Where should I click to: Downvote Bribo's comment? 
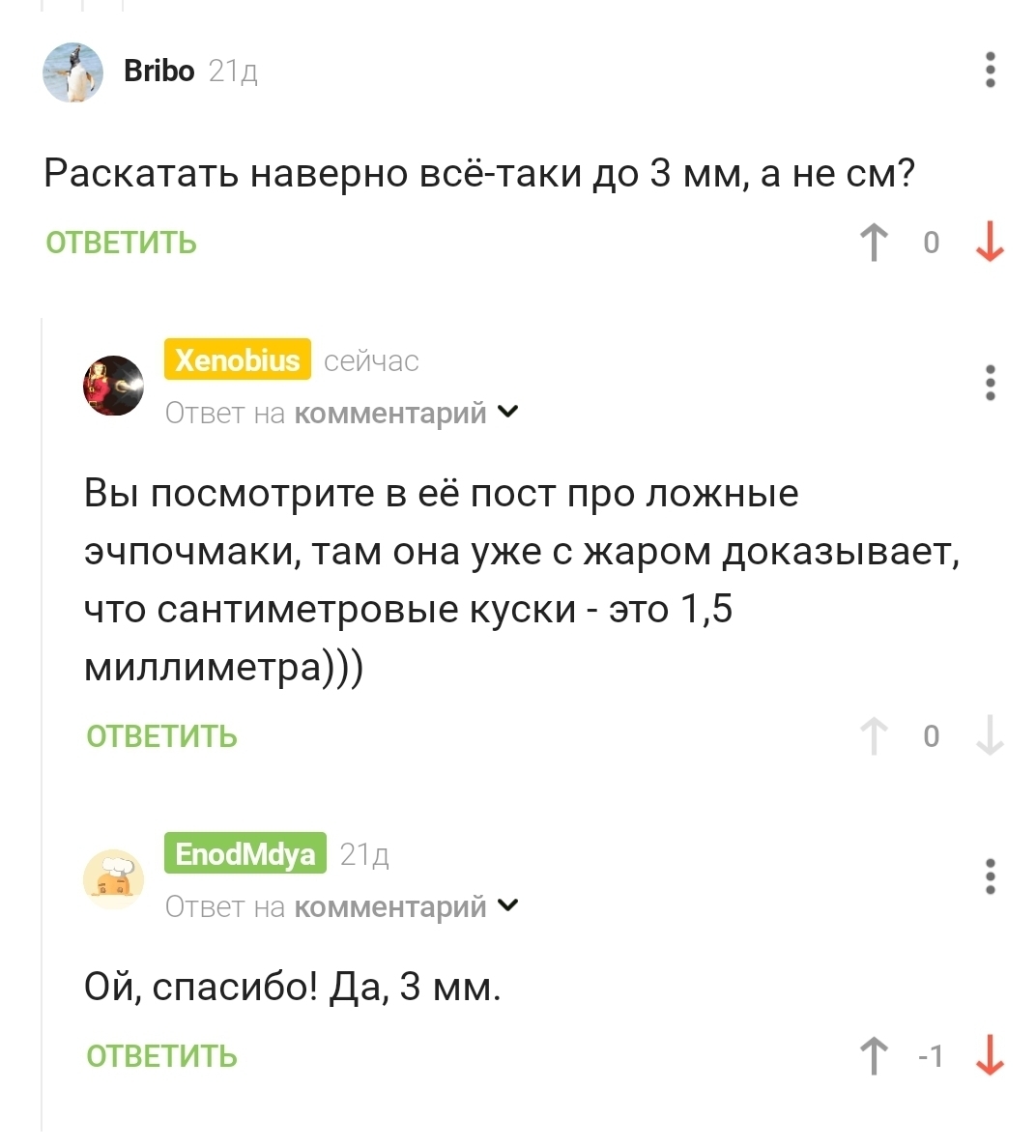pos(990,243)
